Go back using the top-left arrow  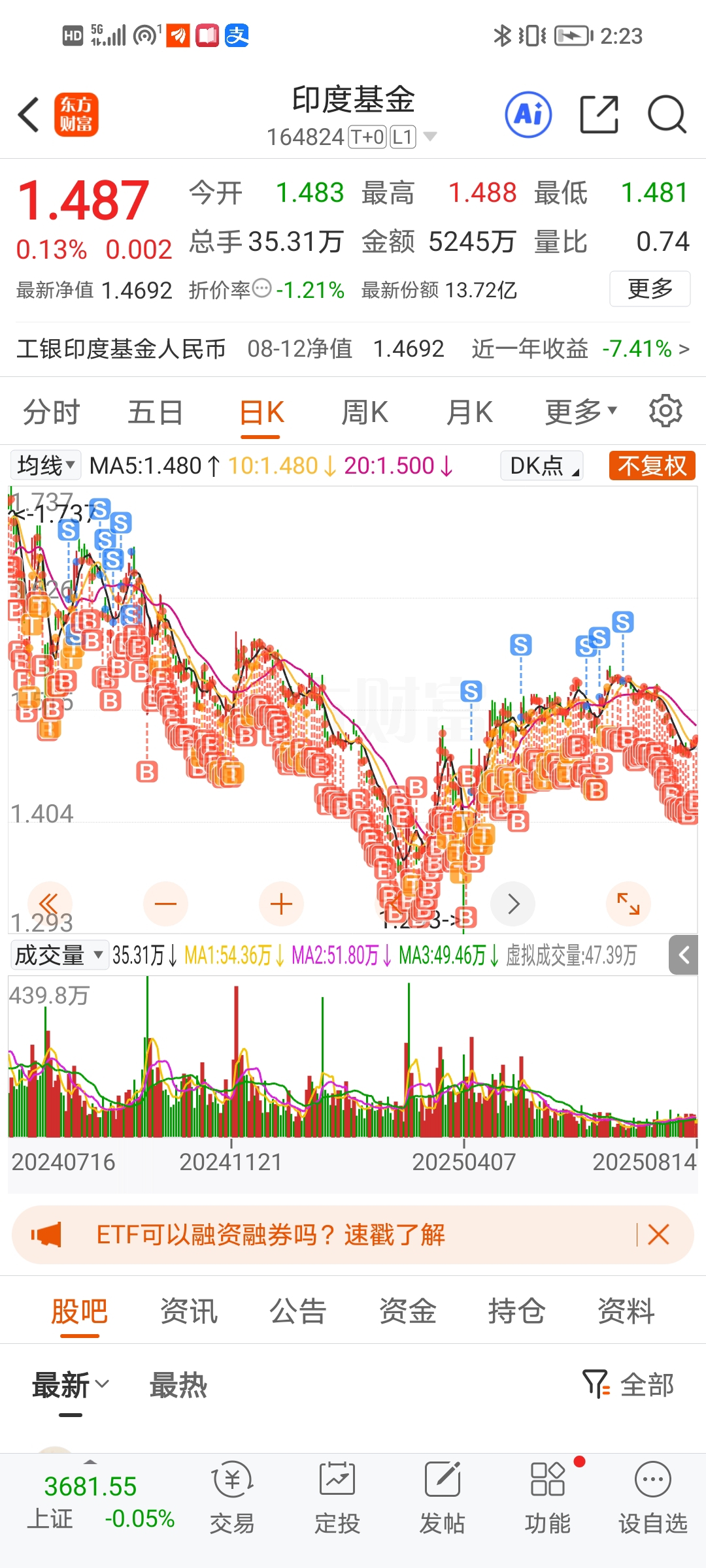[29, 115]
